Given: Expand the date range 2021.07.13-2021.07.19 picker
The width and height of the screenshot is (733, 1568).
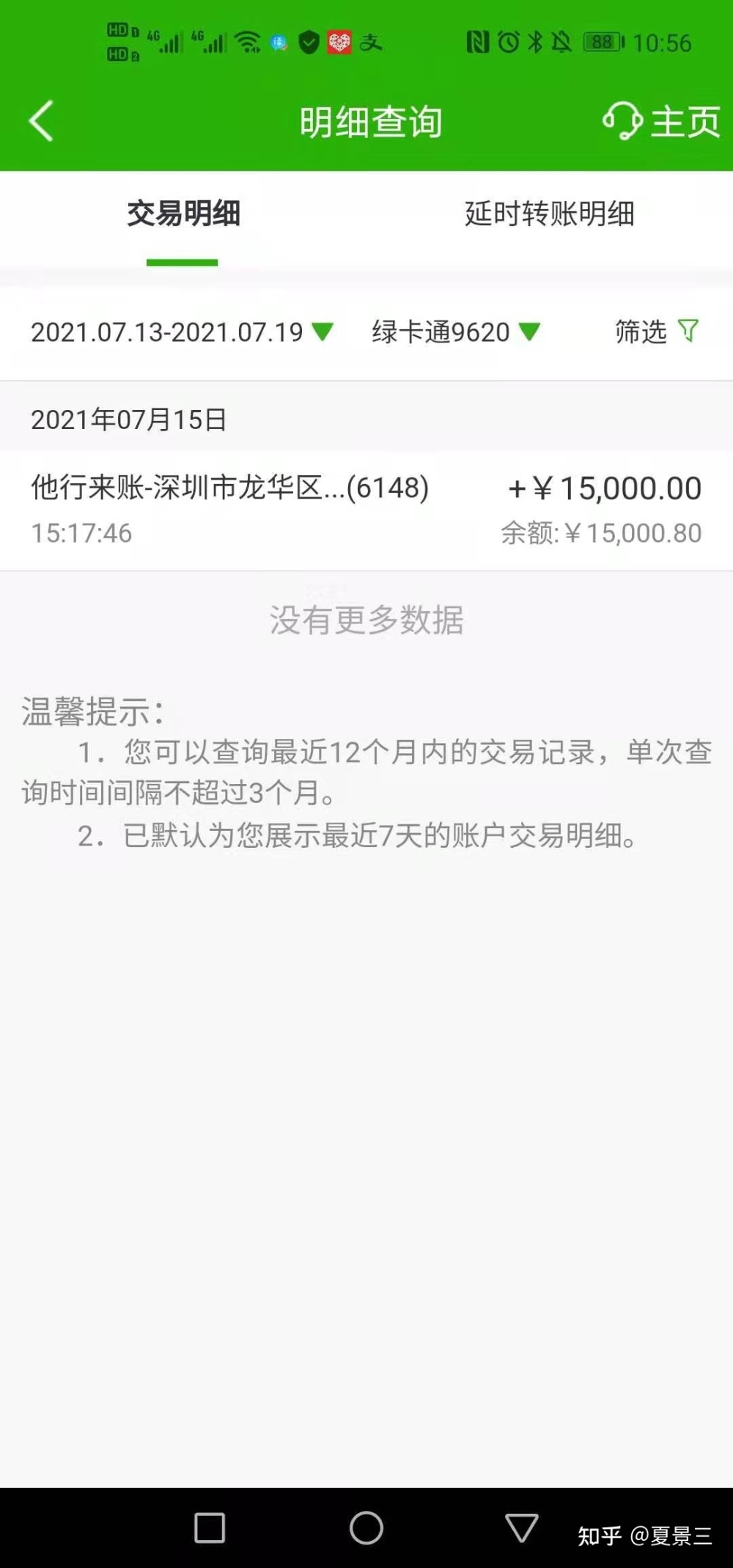Looking at the screenshot, I should (182, 332).
